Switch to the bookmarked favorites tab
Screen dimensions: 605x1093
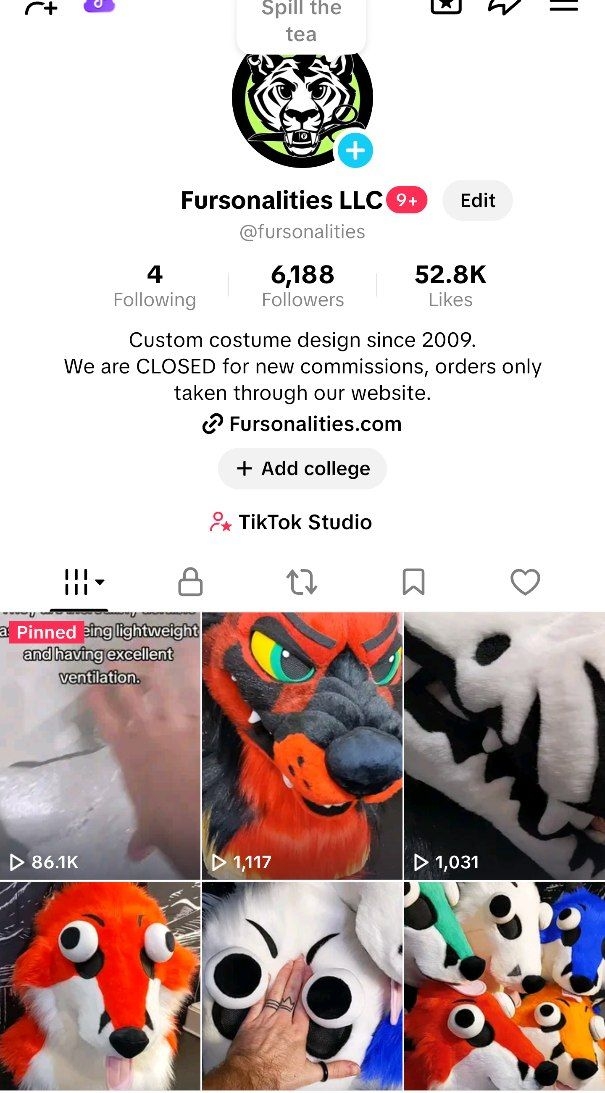tap(413, 582)
